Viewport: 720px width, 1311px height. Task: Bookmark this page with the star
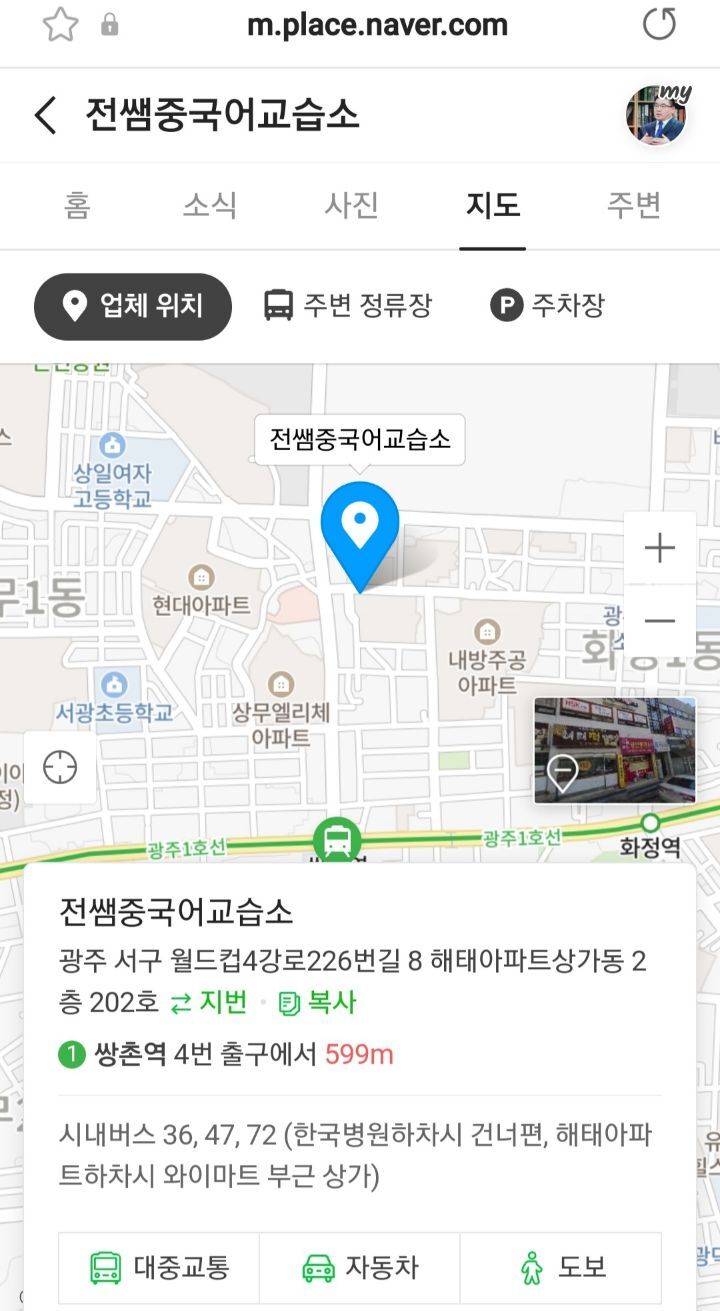tap(60, 25)
